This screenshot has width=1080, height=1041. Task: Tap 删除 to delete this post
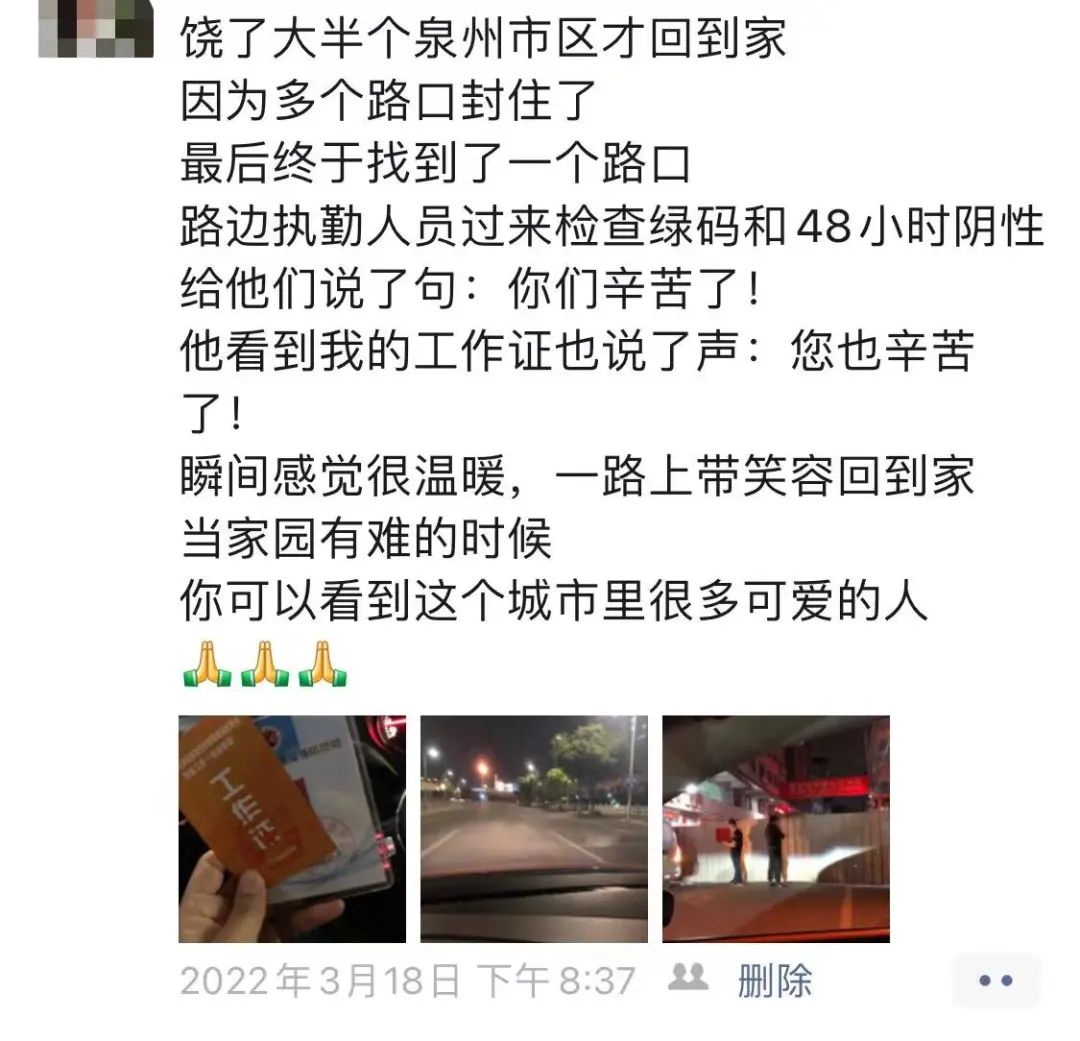pyautogui.click(x=774, y=980)
